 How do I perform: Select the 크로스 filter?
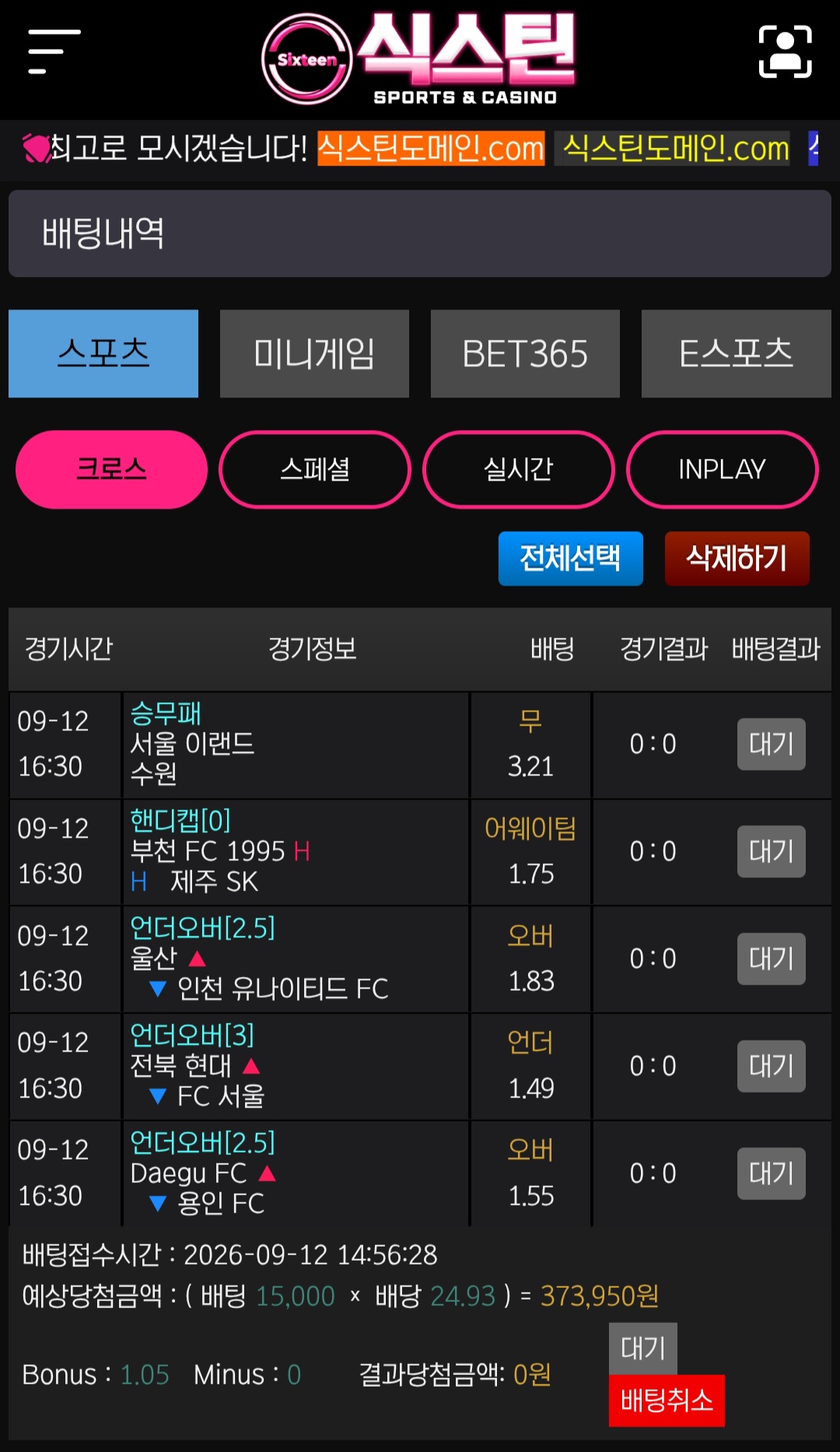111,470
